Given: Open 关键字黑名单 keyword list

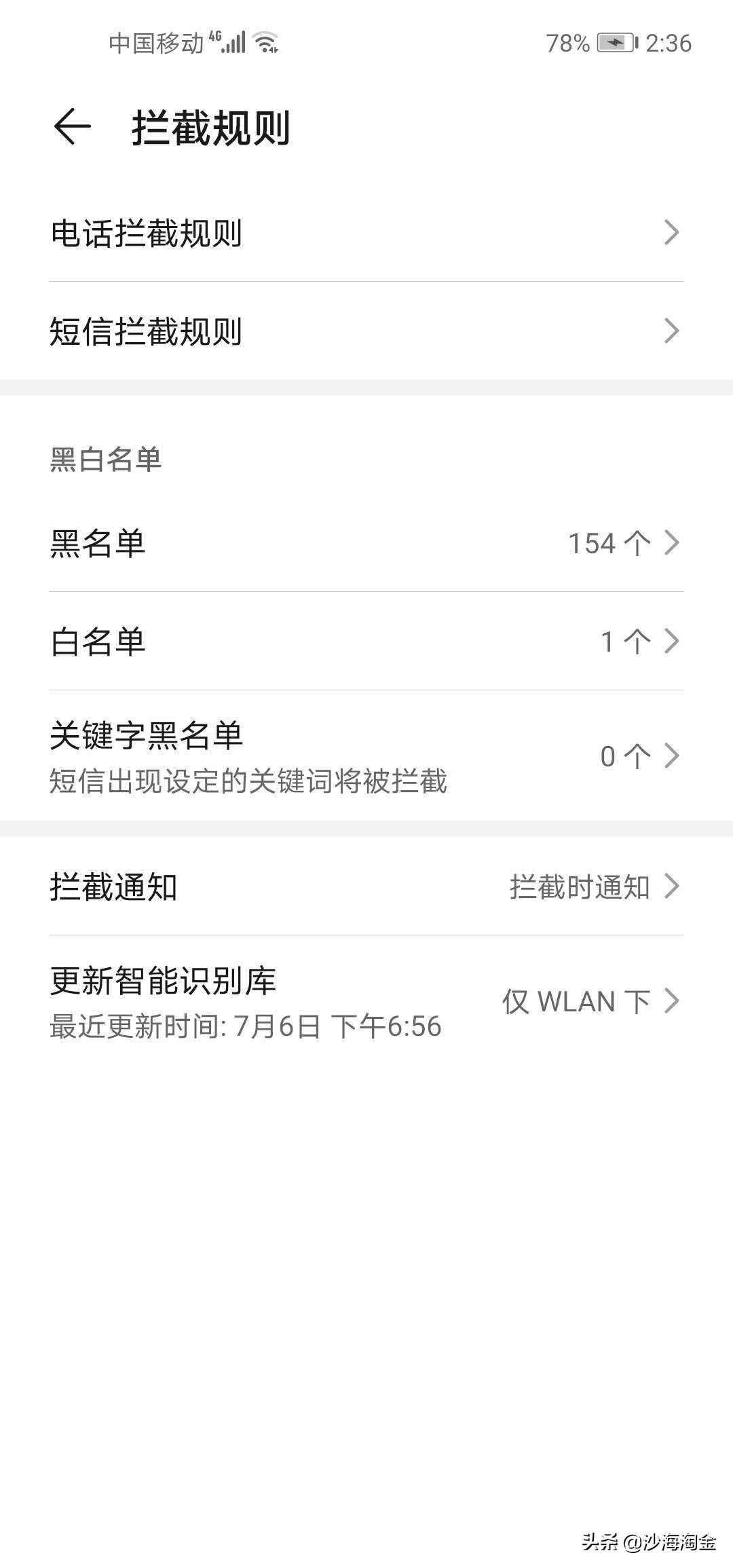Looking at the screenshot, I should click(x=366, y=756).
